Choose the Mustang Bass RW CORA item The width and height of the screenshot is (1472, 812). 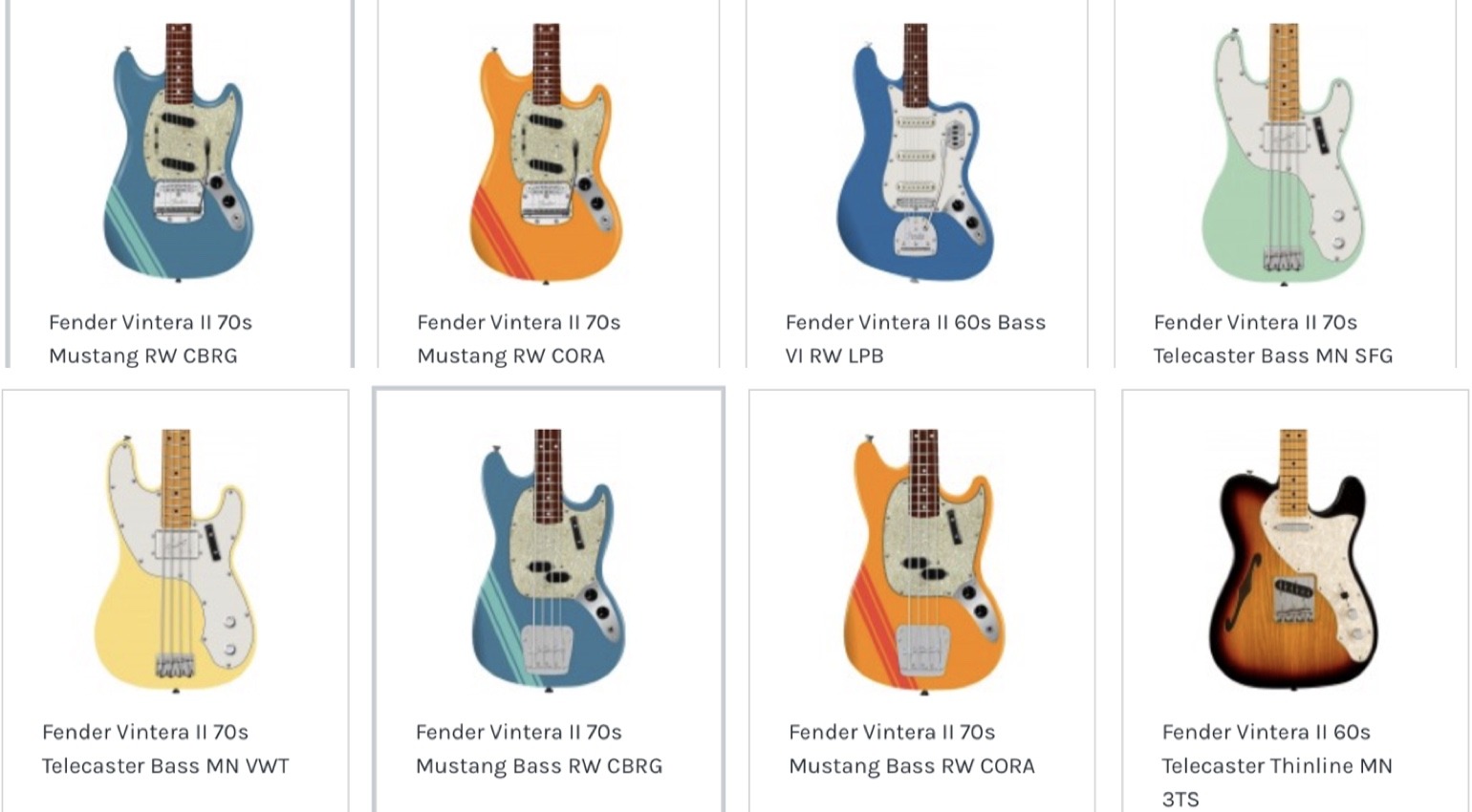tap(921, 564)
